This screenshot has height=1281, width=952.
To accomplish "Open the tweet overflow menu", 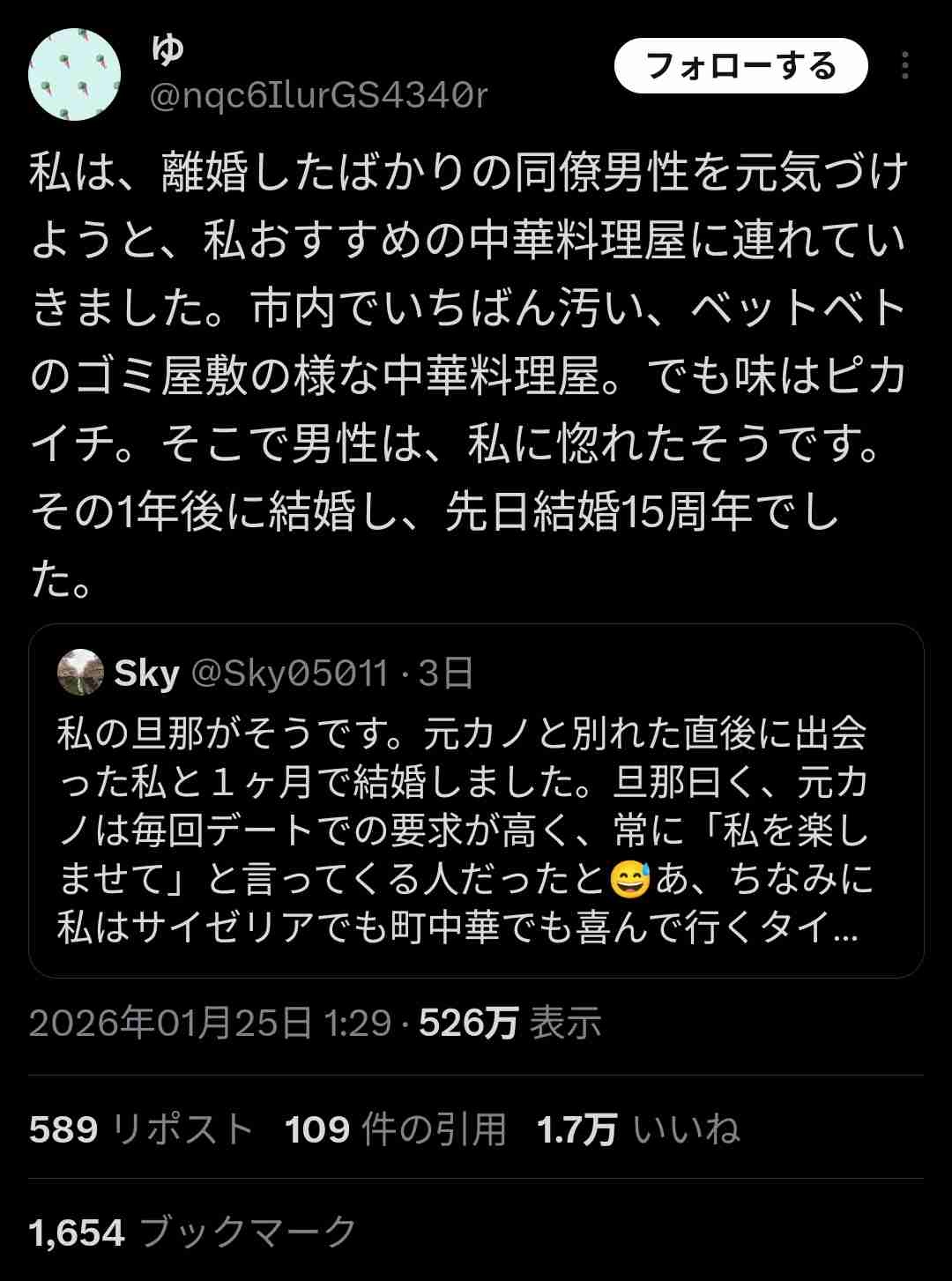I will pos(904,66).
